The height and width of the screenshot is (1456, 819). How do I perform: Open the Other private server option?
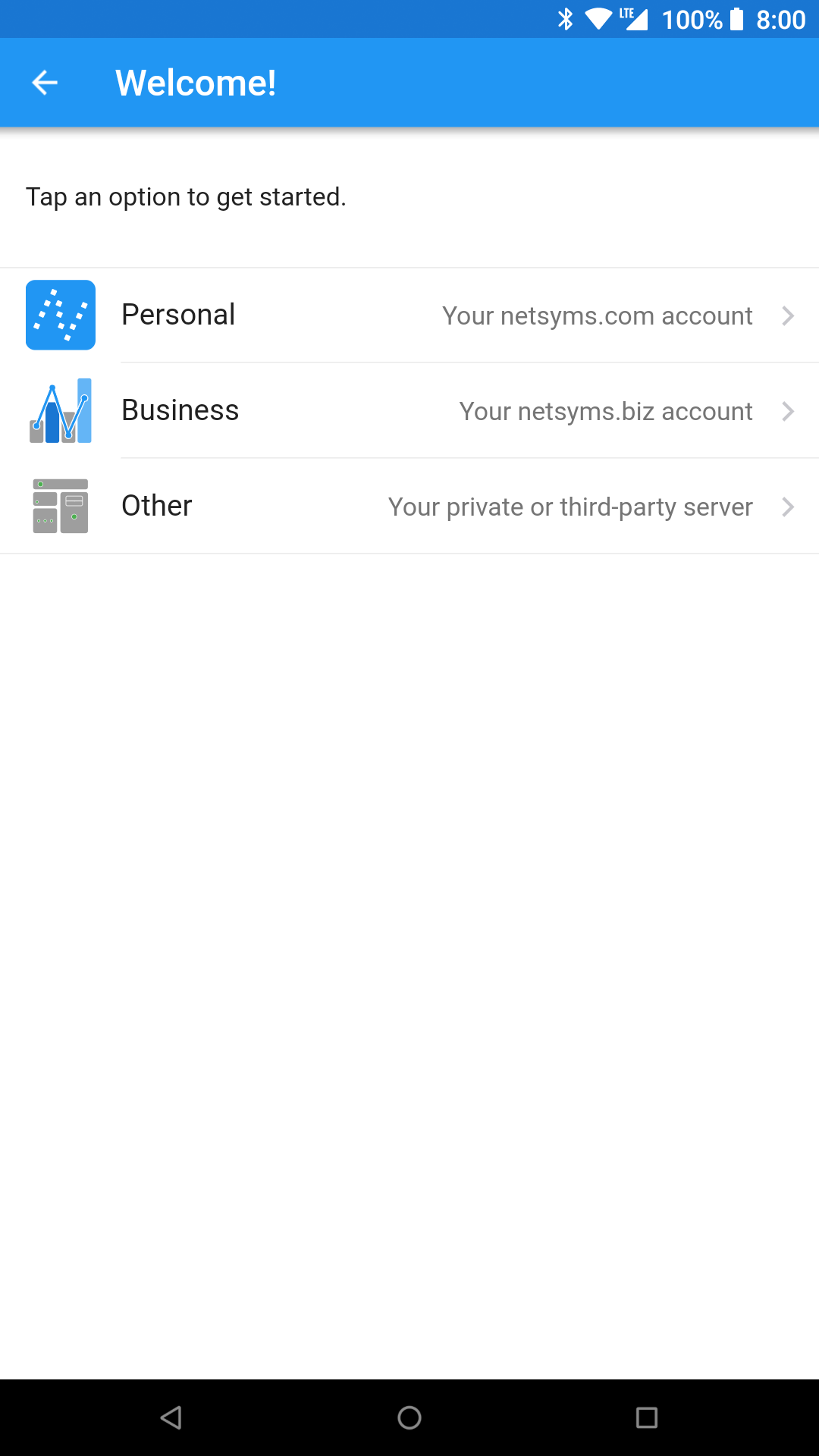pyautogui.click(x=409, y=507)
